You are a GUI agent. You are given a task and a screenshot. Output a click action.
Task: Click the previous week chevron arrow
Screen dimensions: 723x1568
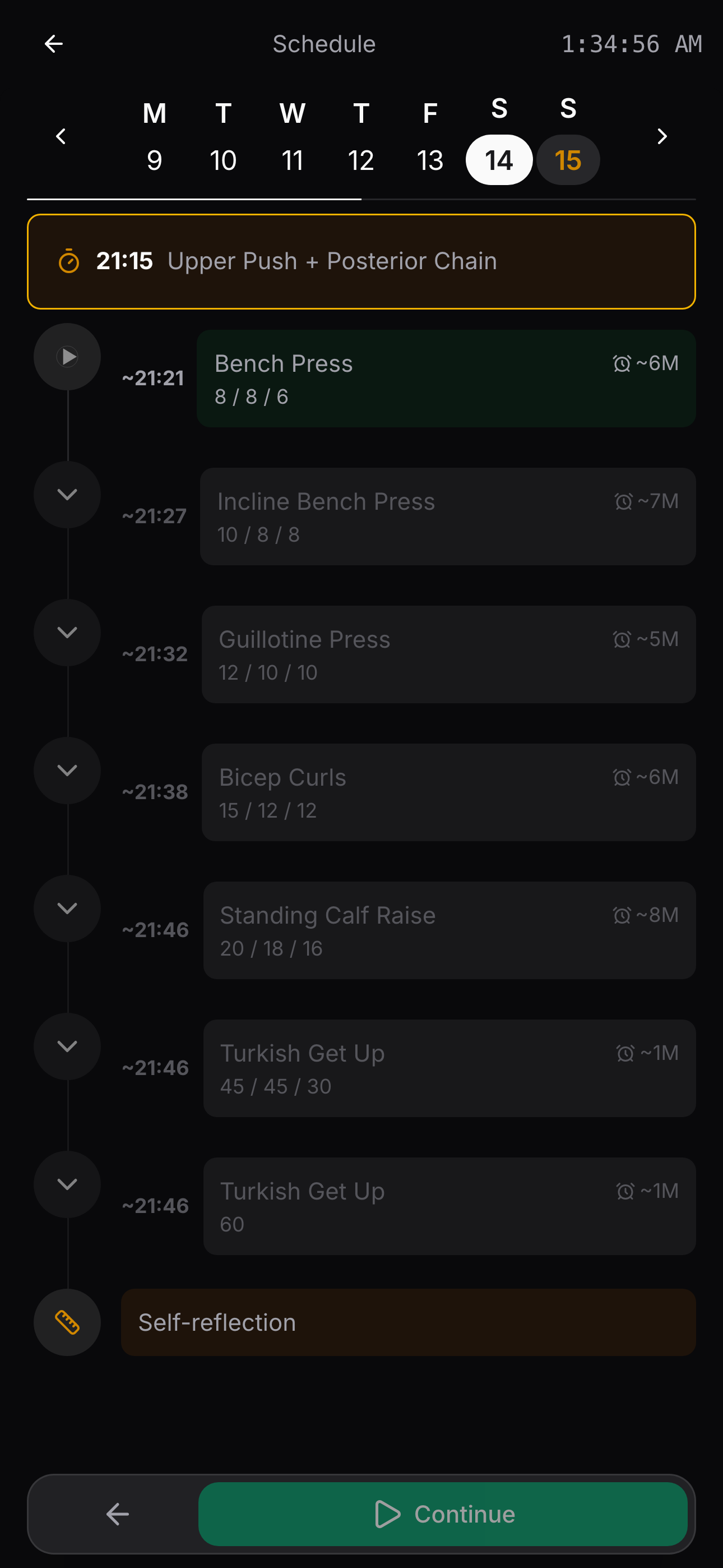[x=61, y=136]
